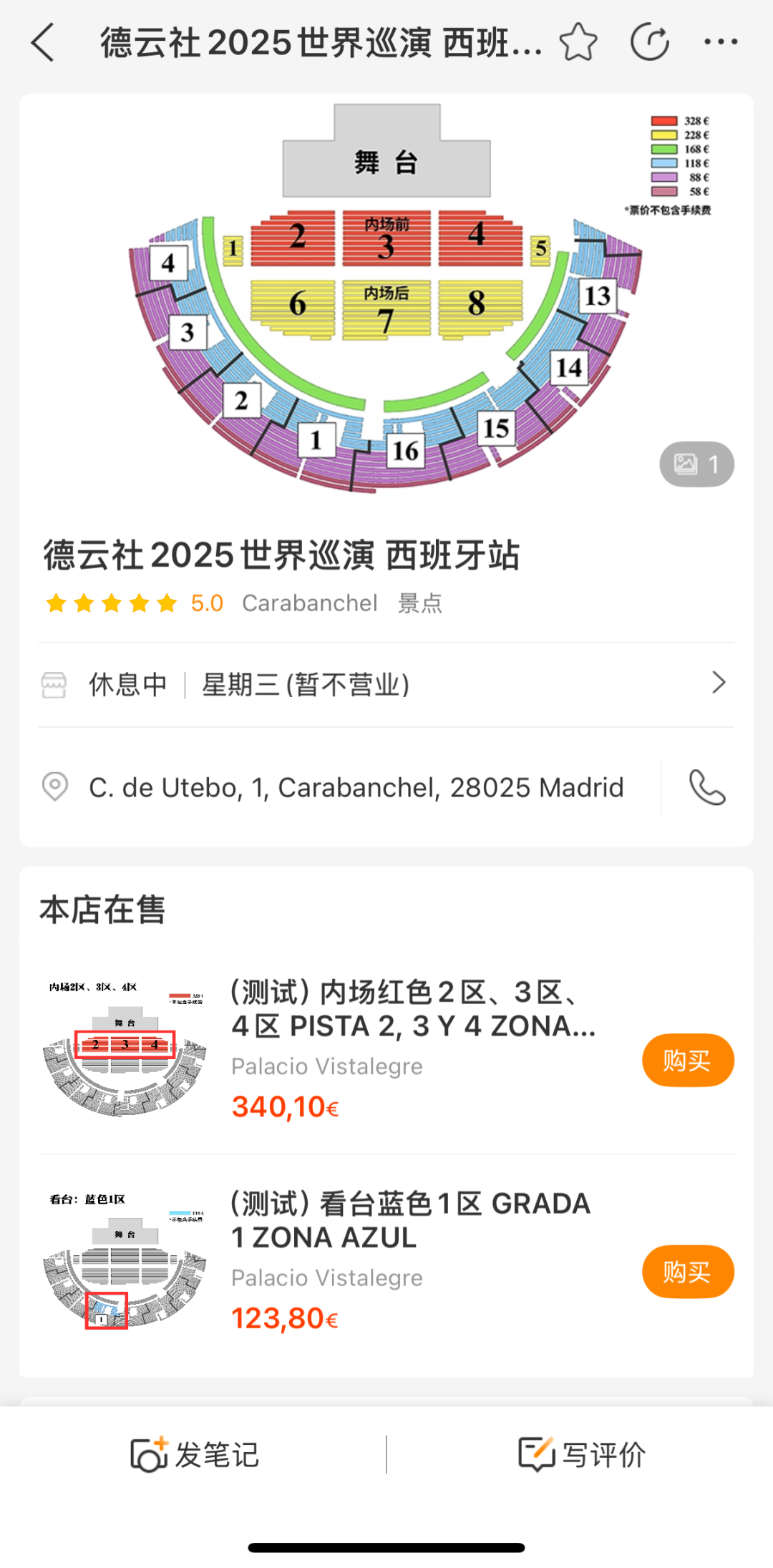Tap the share arrow icon in header
This screenshot has width=773, height=1568.
[x=650, y=42]
